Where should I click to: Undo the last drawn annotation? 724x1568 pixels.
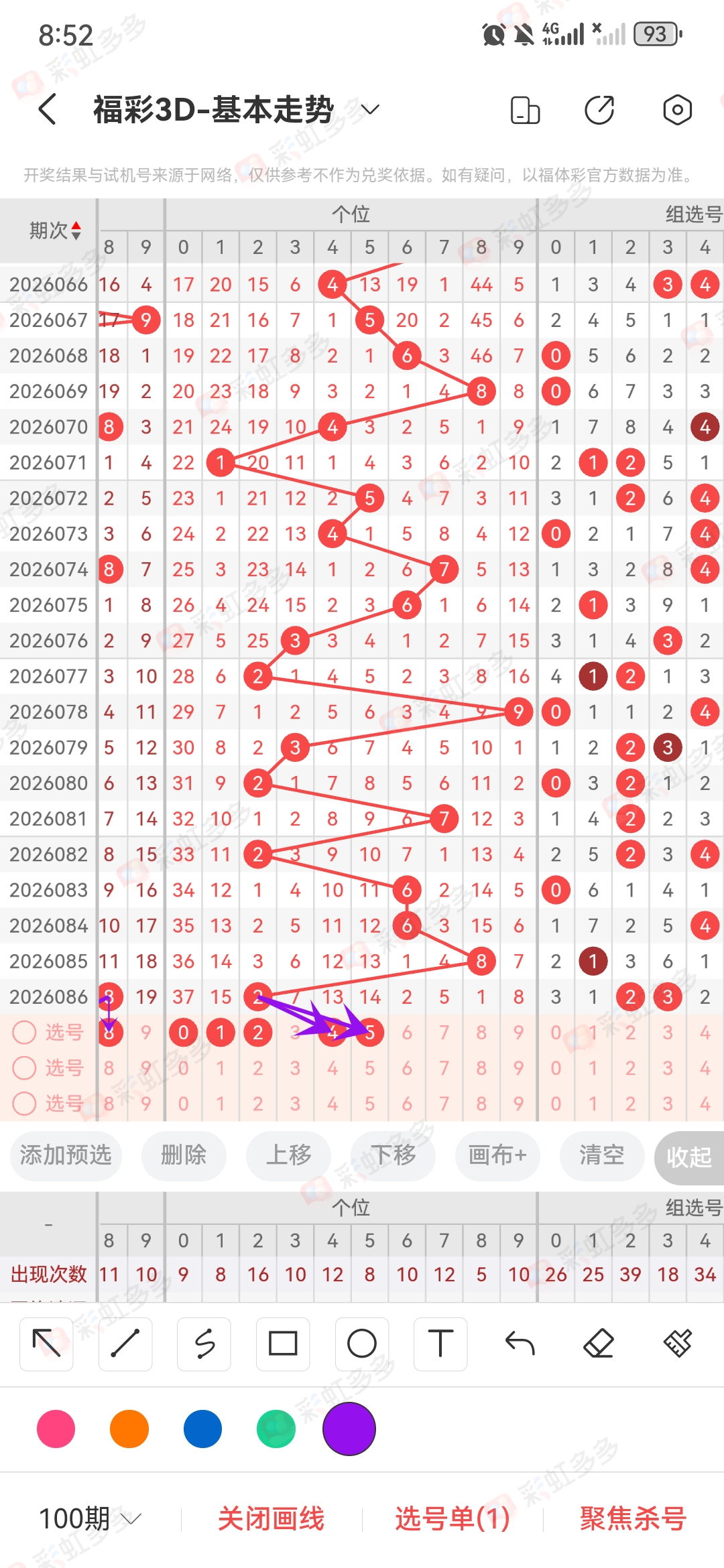pyautogui.click(x=520, y=1344)
